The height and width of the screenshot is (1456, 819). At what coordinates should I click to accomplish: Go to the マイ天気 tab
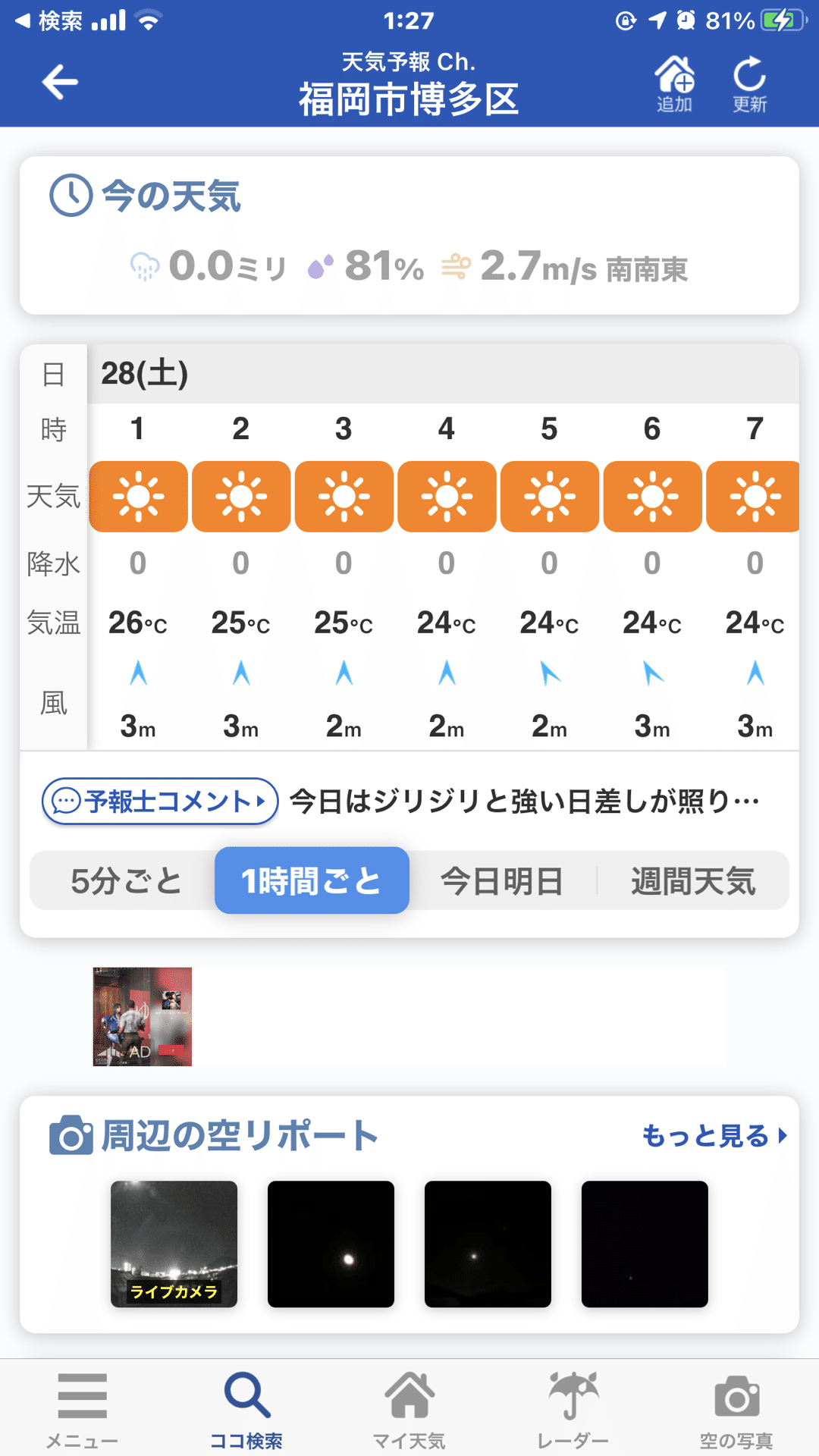[409, 1407]
